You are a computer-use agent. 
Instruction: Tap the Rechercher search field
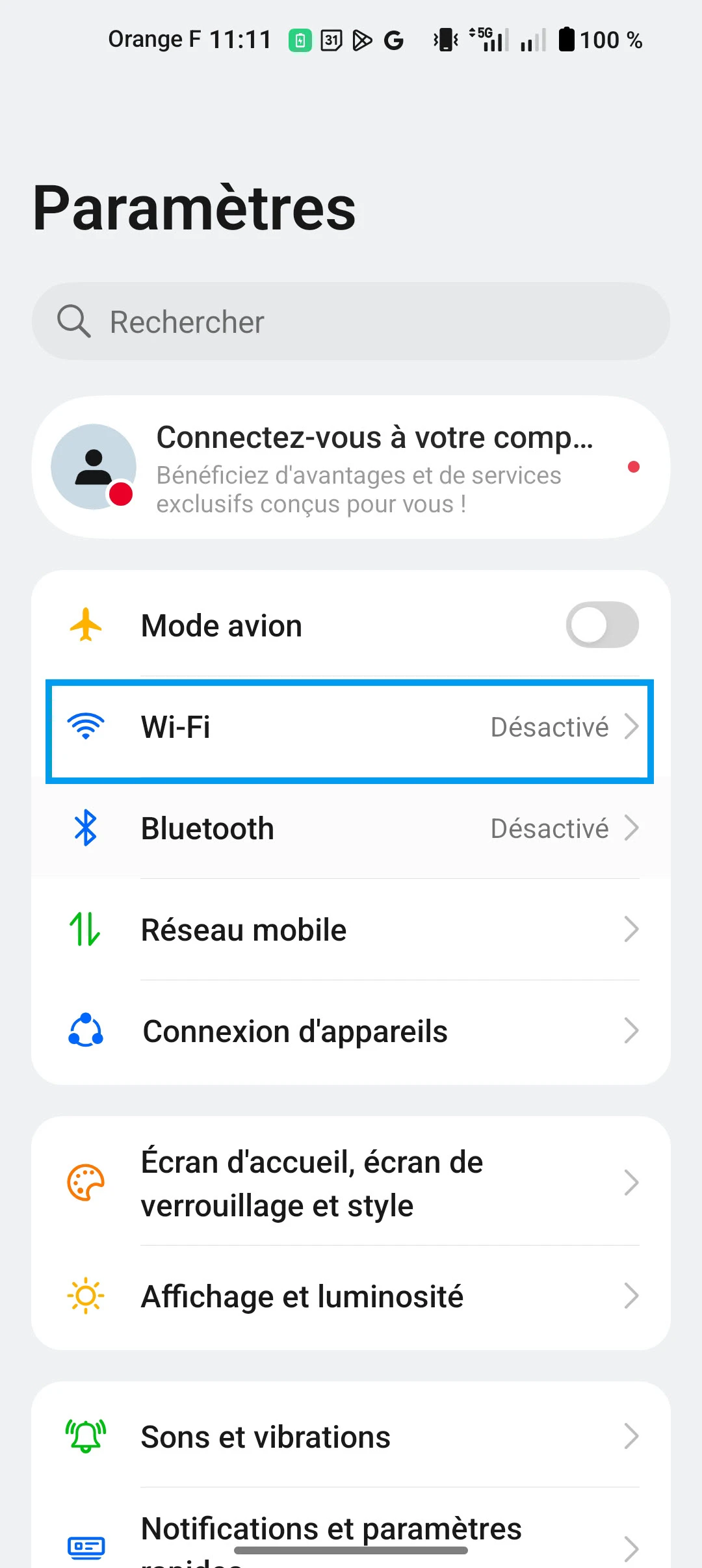[351, 322]
